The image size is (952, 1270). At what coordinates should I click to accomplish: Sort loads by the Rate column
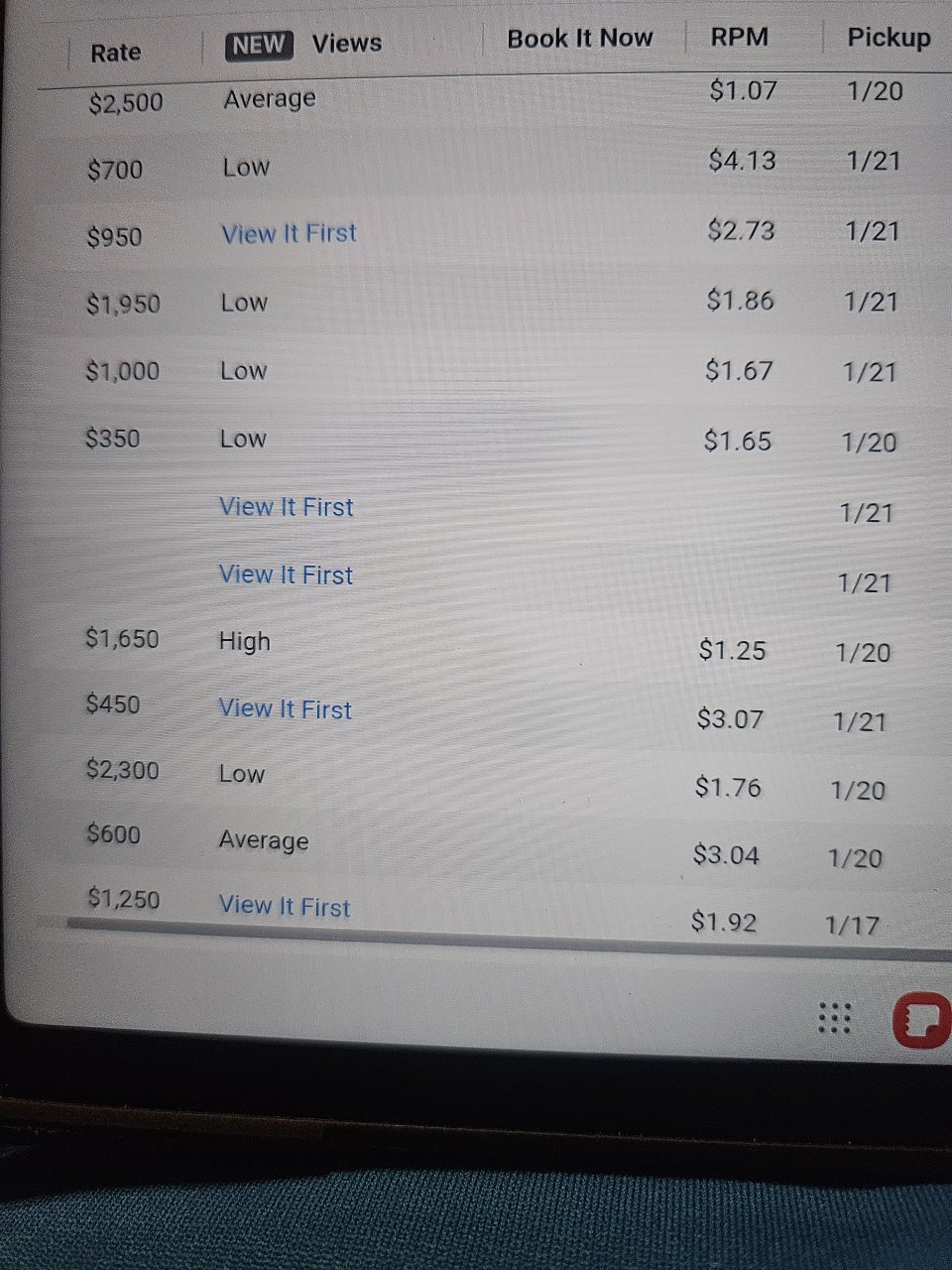[115, 53]
